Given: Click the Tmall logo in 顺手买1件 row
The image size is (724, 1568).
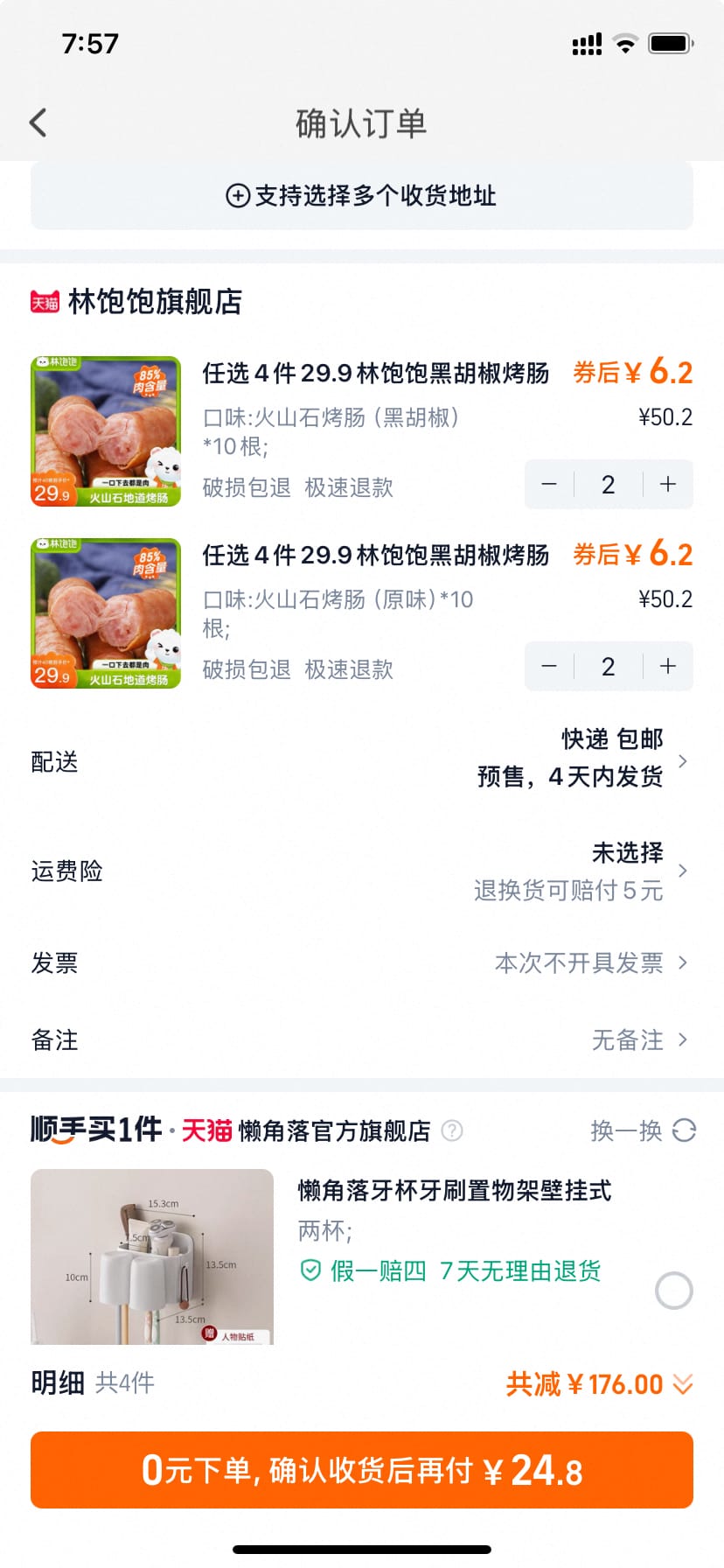Looking at the screenshot, I should (x=207, y=1130).
